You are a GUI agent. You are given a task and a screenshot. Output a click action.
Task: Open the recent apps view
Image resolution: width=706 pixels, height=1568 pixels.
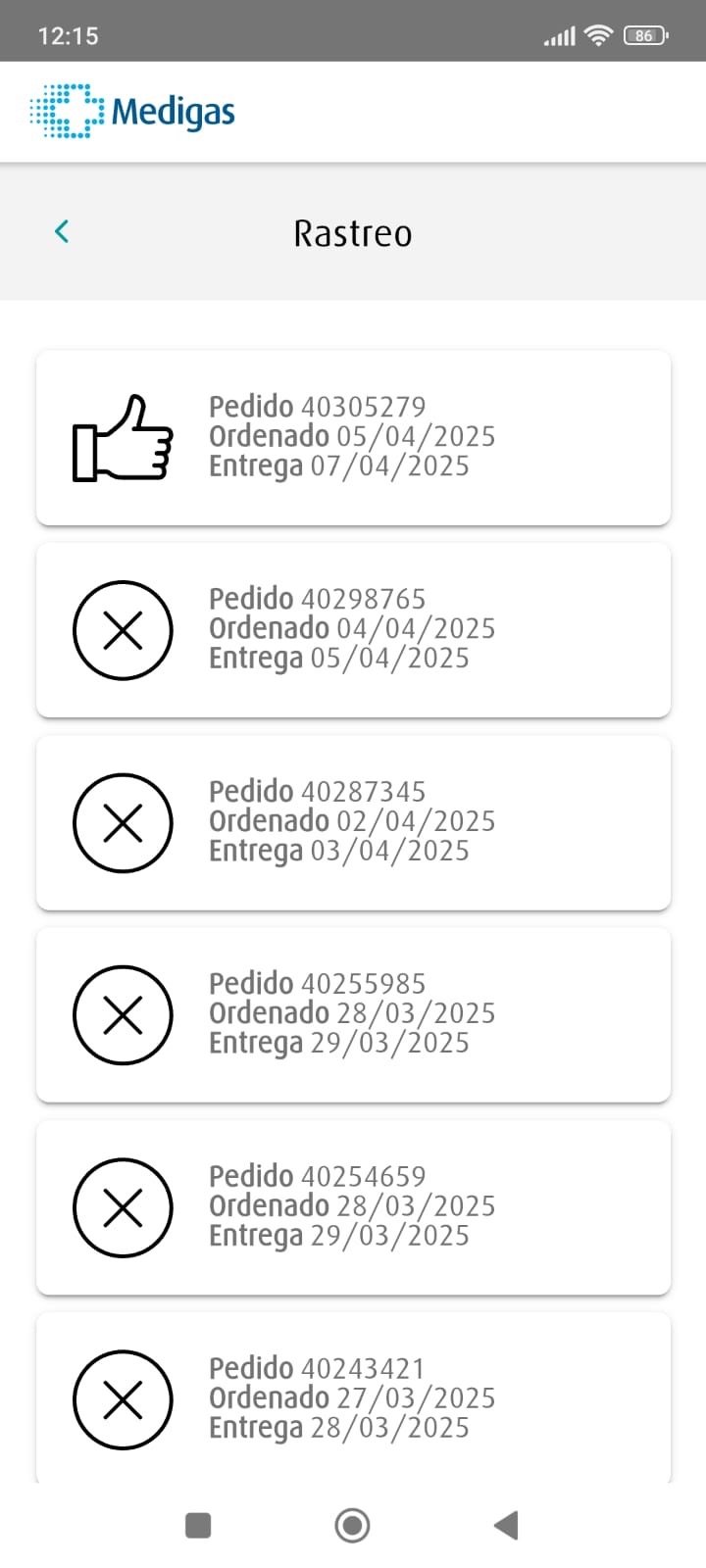(198, 1525)
